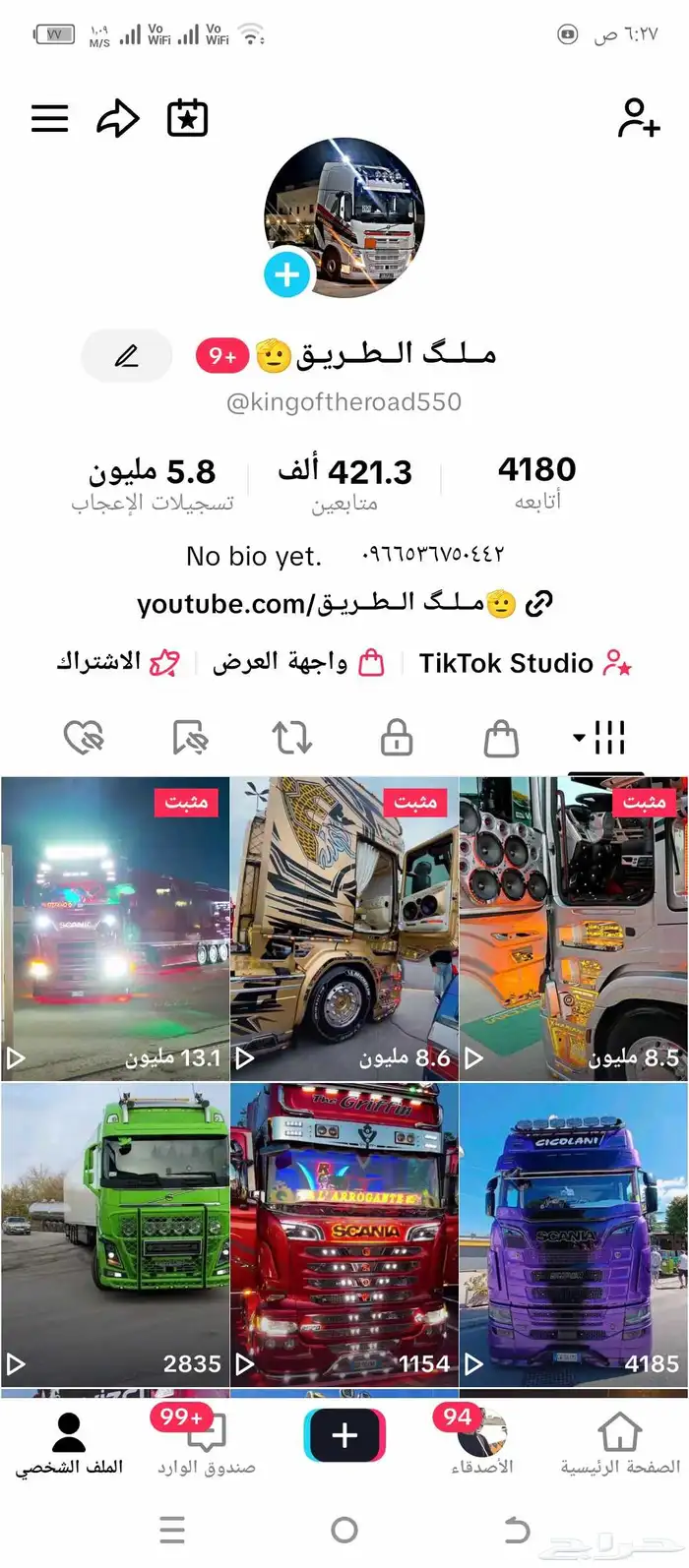
Task: Open صندوق الوارد inbox
Action: [206, 1444]
